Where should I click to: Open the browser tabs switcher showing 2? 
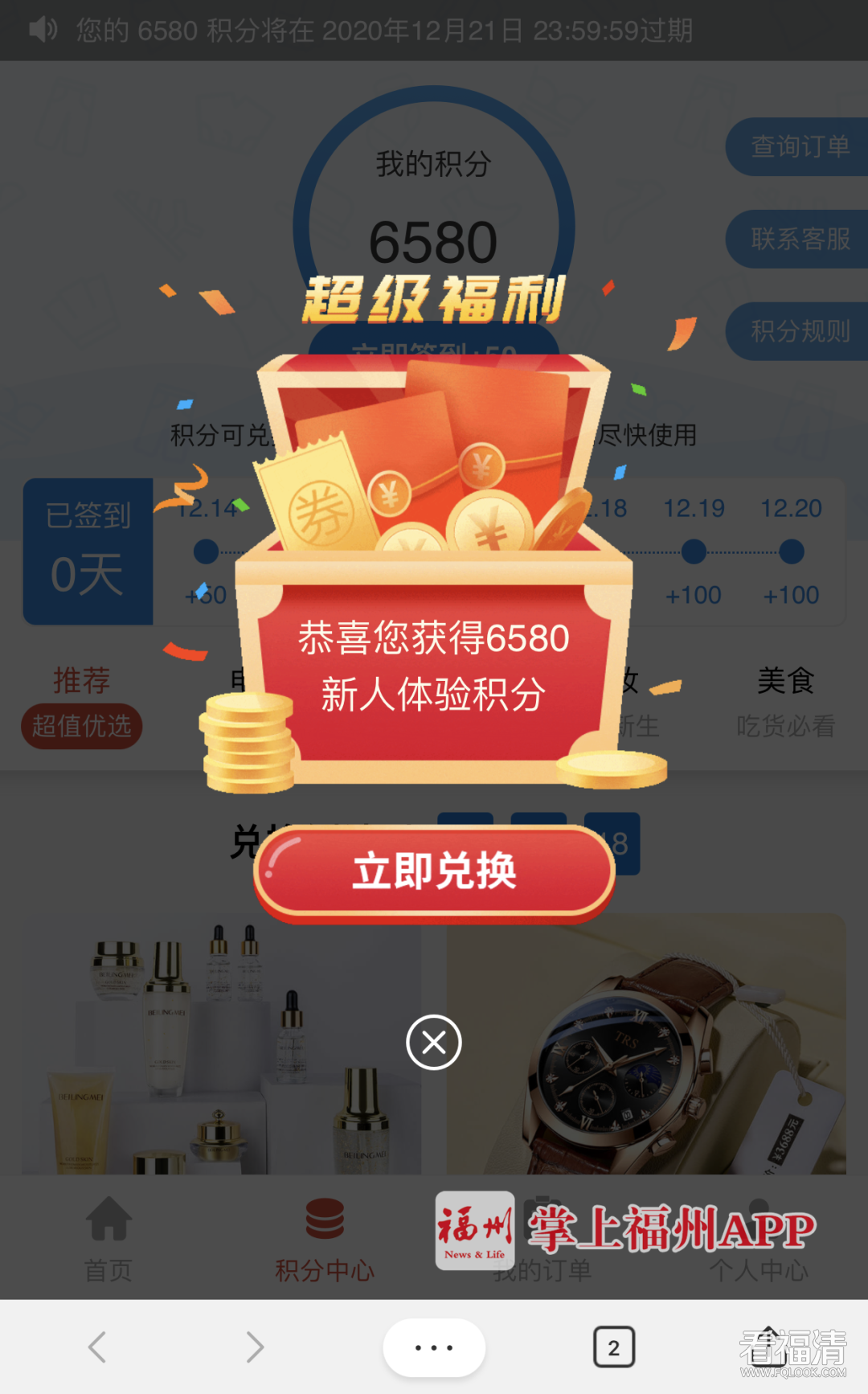coord(613,1347)
